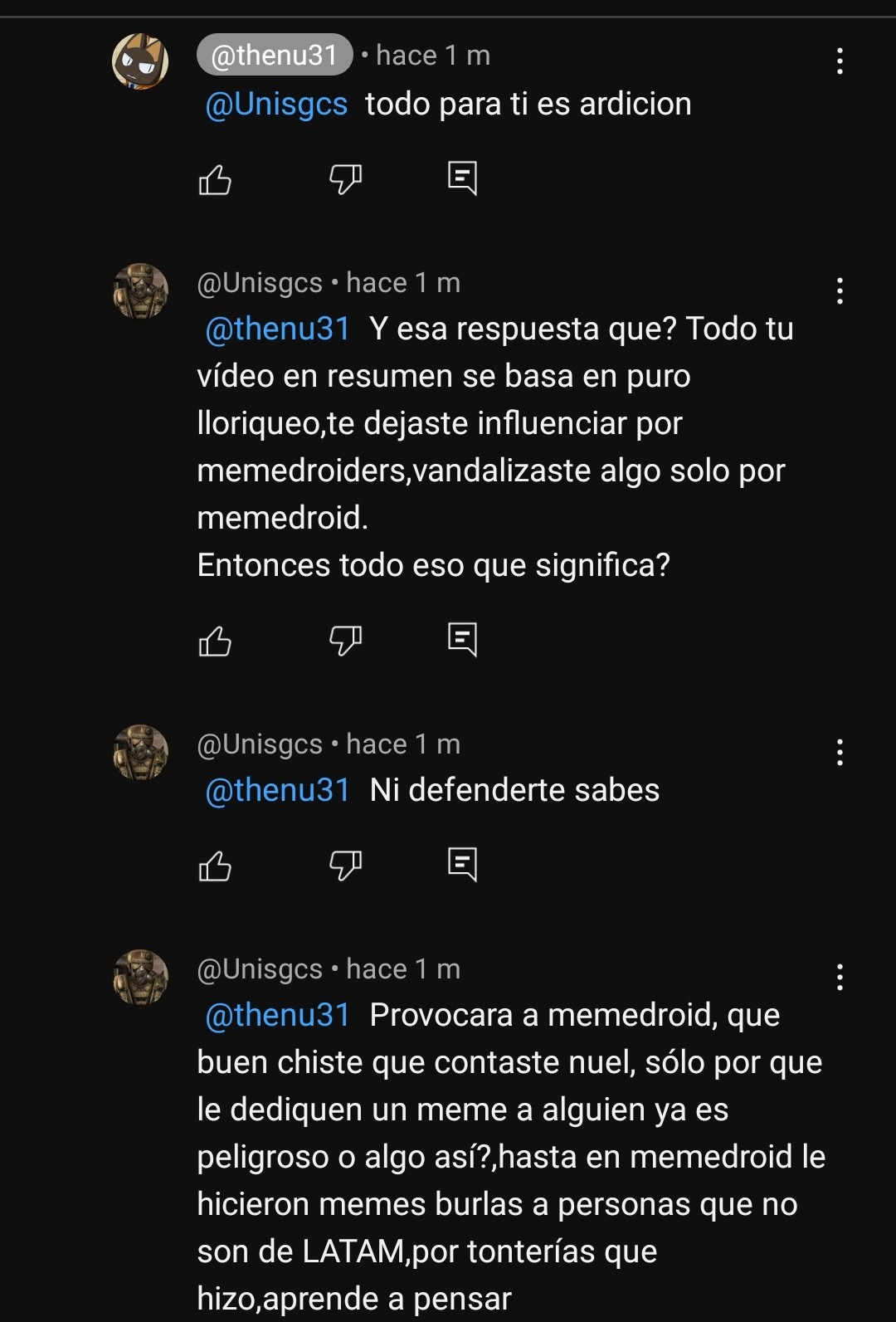This screenshot has width=896, height=1322.
Task: Dislike the comment "todo para ti es ardicion"
Action: (345, 179)
